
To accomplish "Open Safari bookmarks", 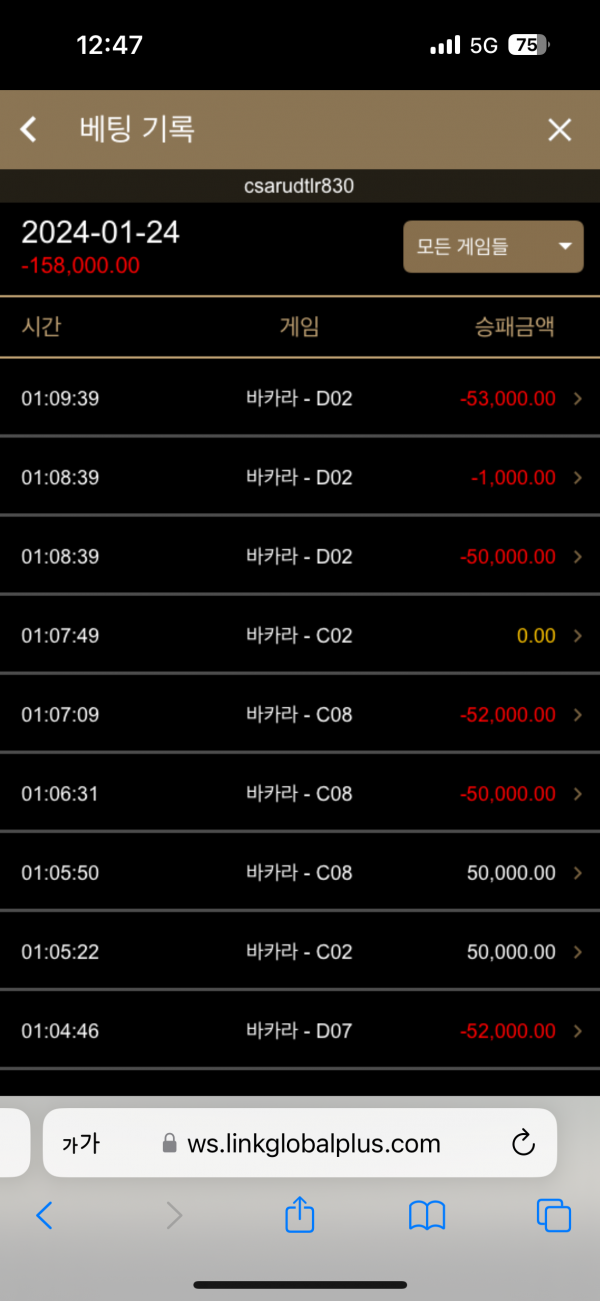I will click(427, 1216).
